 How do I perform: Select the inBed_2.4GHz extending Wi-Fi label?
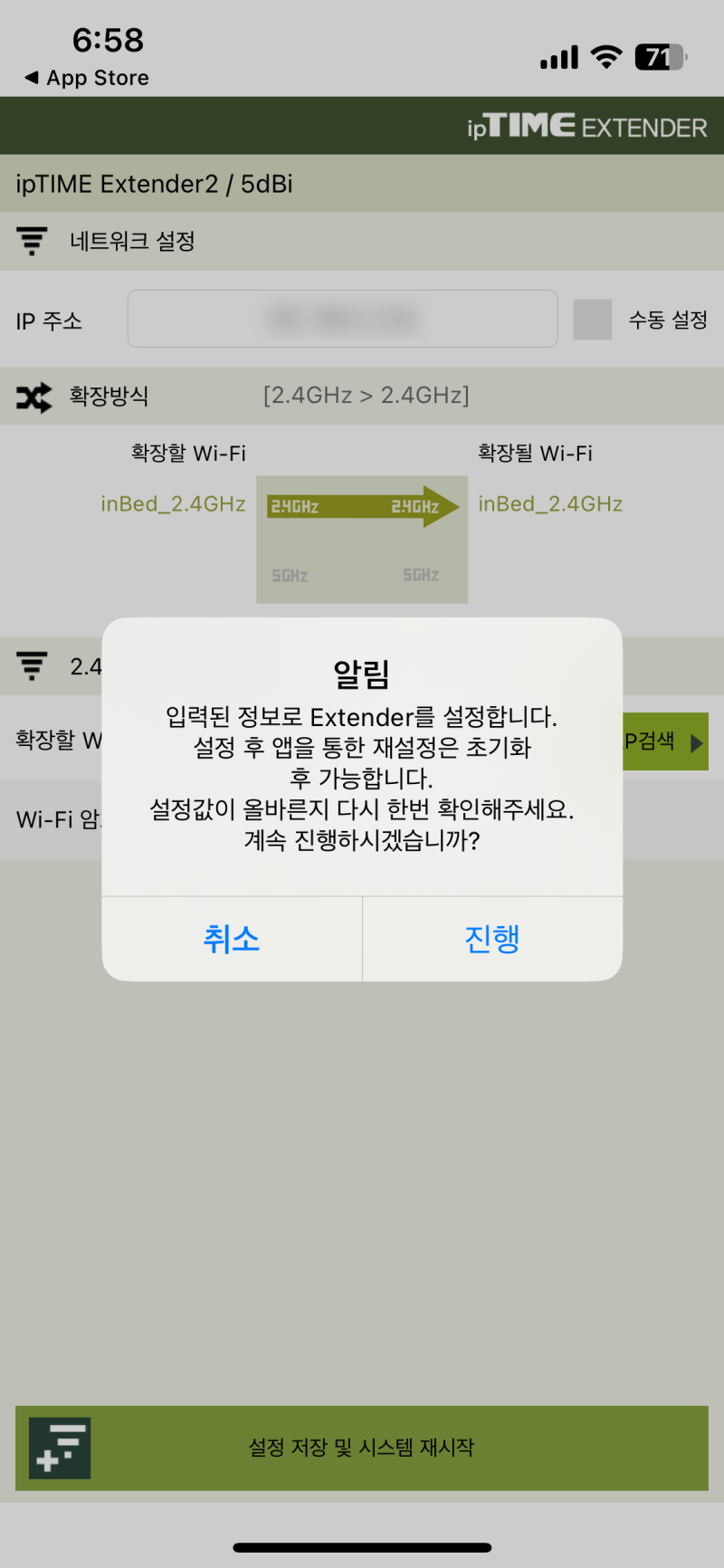coord(173,504)
